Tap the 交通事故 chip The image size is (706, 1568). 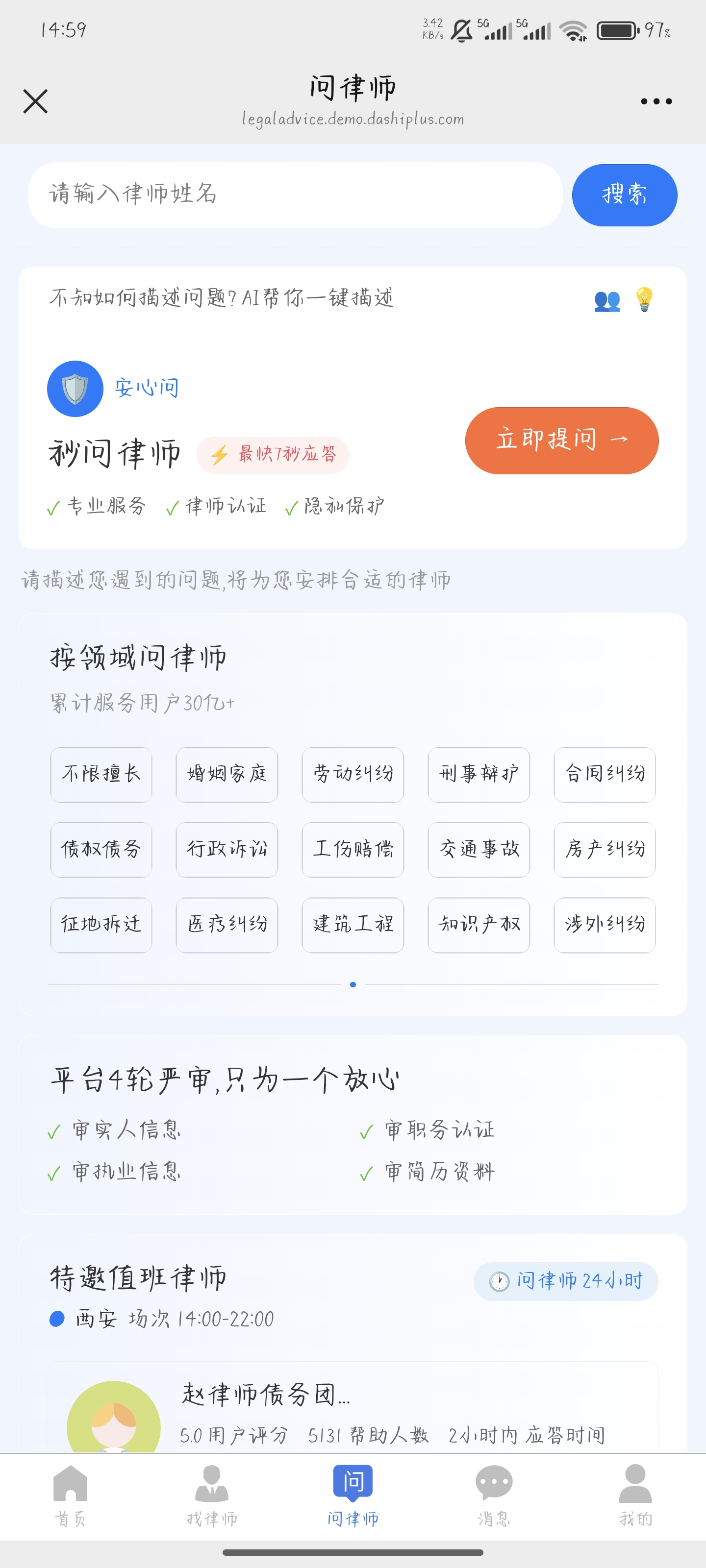(479, 850)
